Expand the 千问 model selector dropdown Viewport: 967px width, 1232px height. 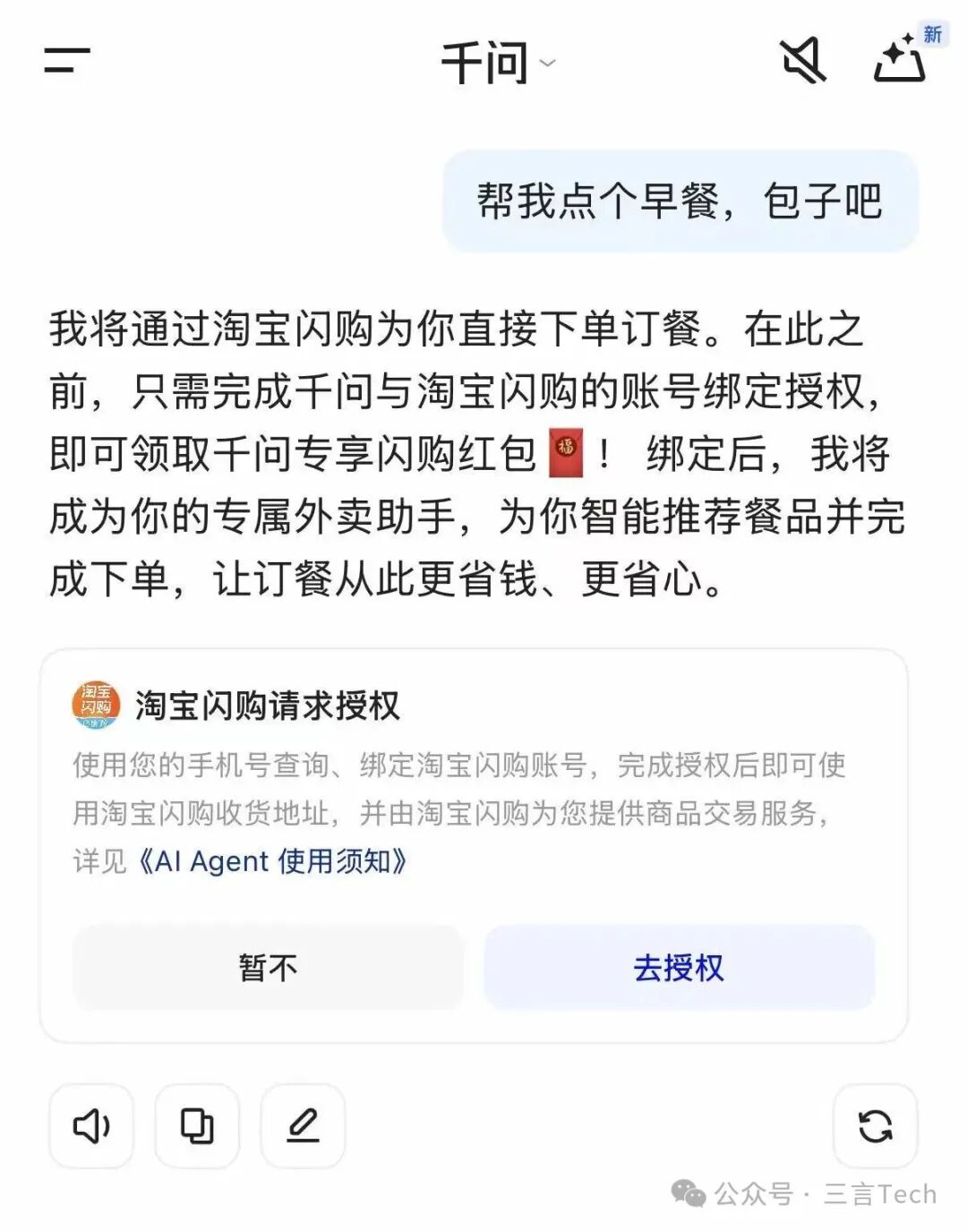pyautogui.click(x=545, y=64)
